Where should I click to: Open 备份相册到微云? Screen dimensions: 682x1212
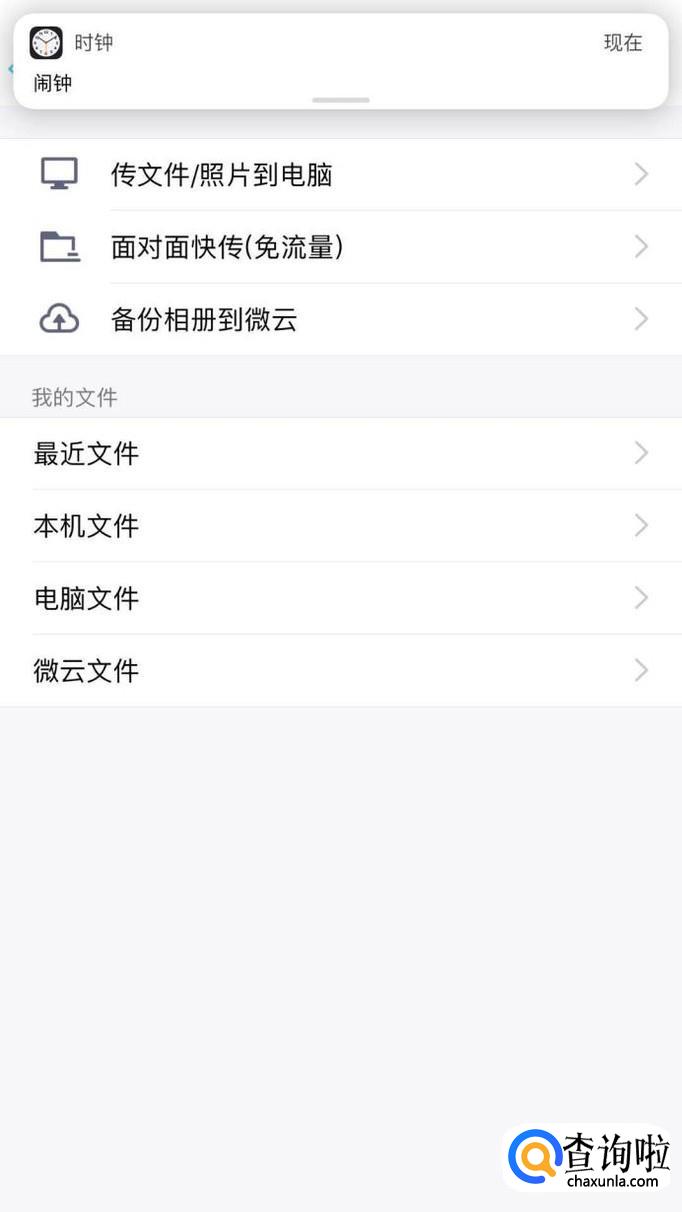341,320
